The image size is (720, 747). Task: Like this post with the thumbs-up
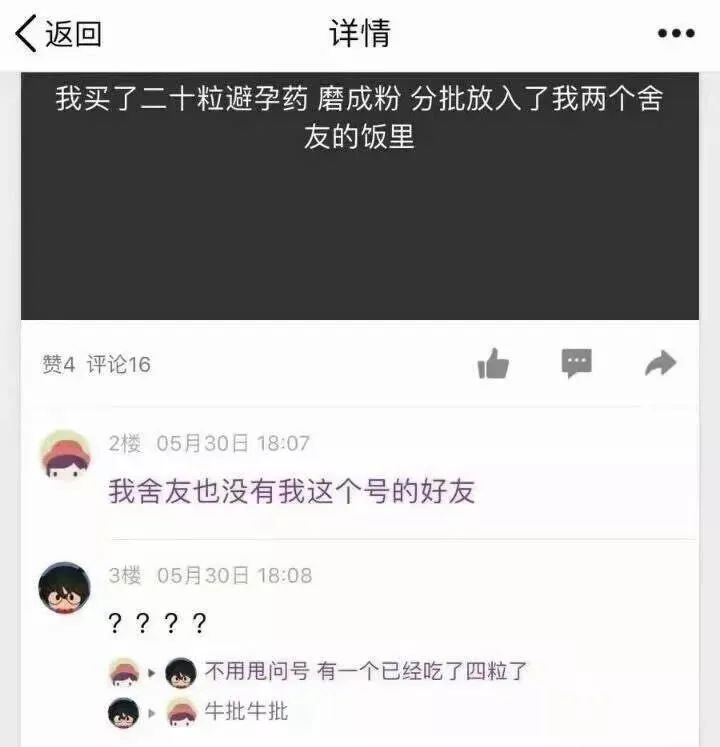point(493,364)
